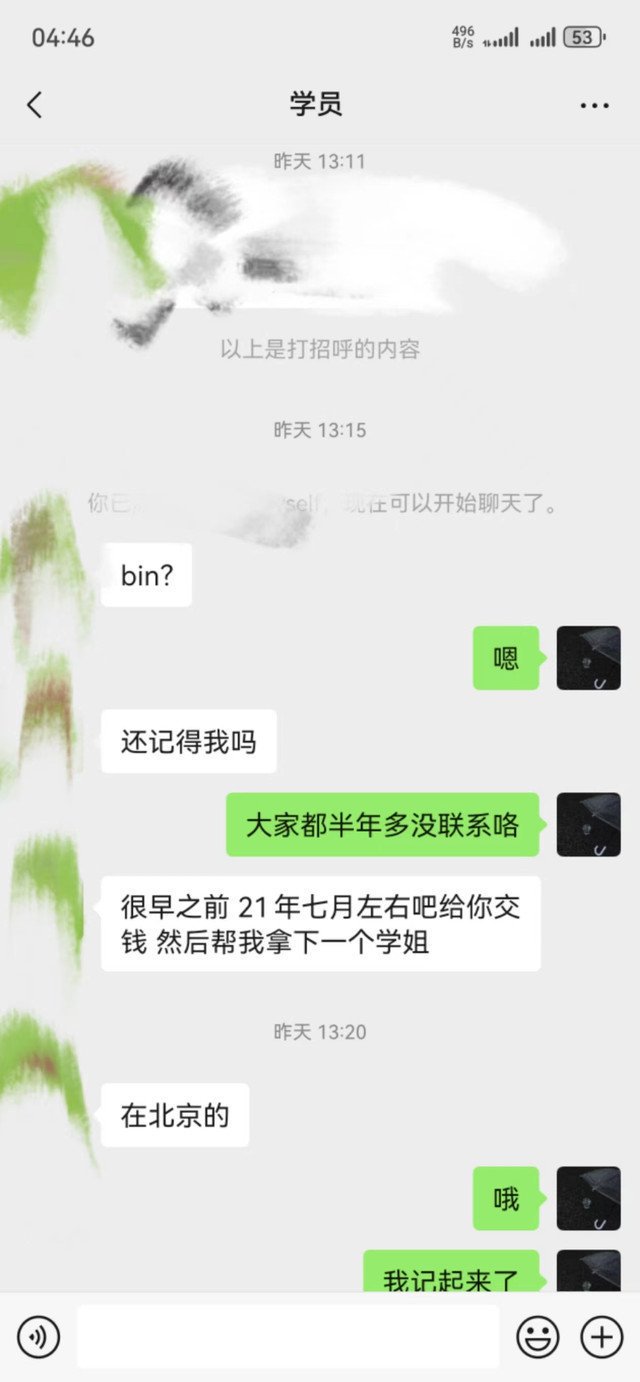Open the chat overflow menu
This screenshot has width=640, height=1382.
point(594,105)
